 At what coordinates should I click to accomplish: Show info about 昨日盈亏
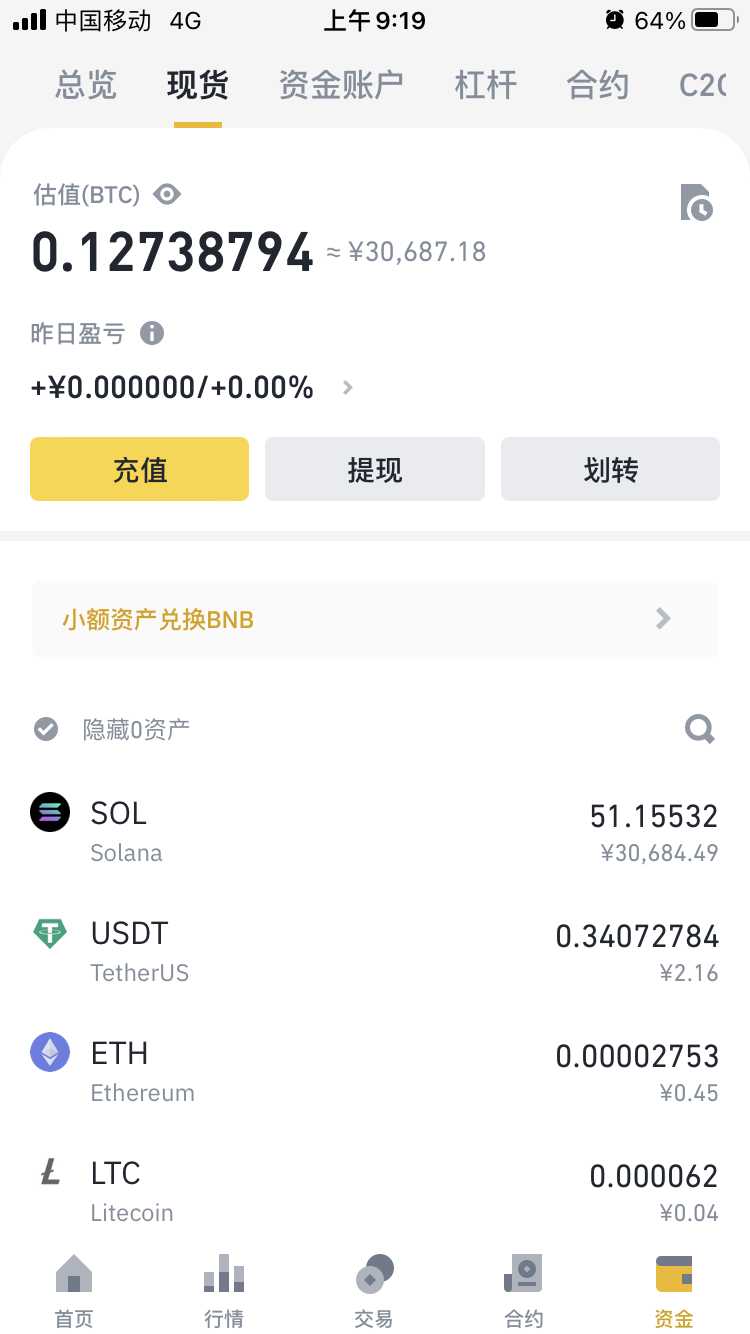152,333
